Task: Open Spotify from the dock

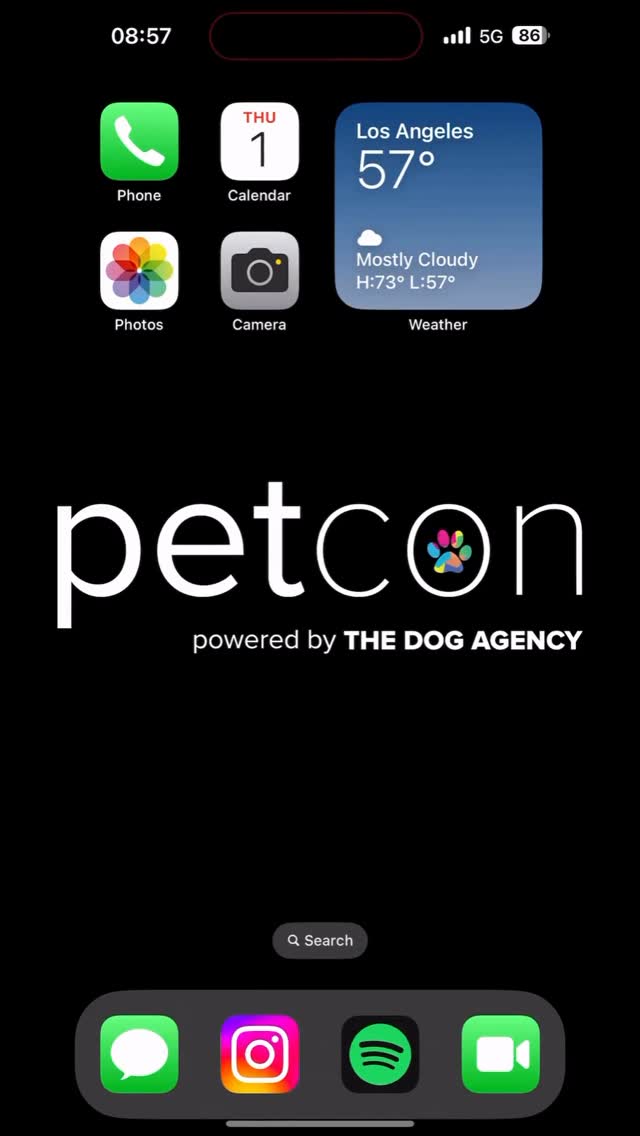Action: pos(380,1054)
